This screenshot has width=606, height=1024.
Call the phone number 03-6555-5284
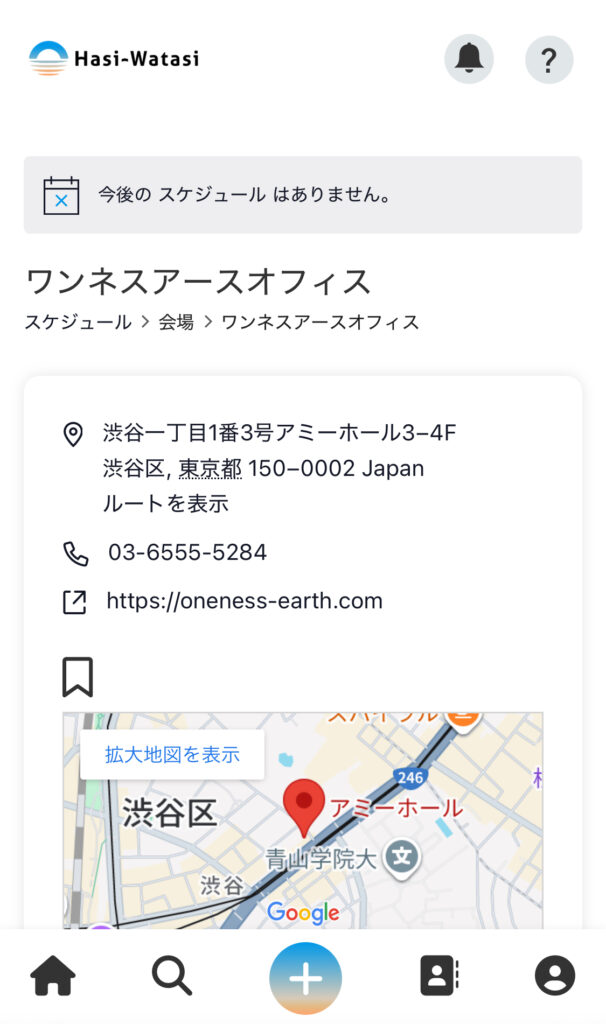[x=187, y=553]
